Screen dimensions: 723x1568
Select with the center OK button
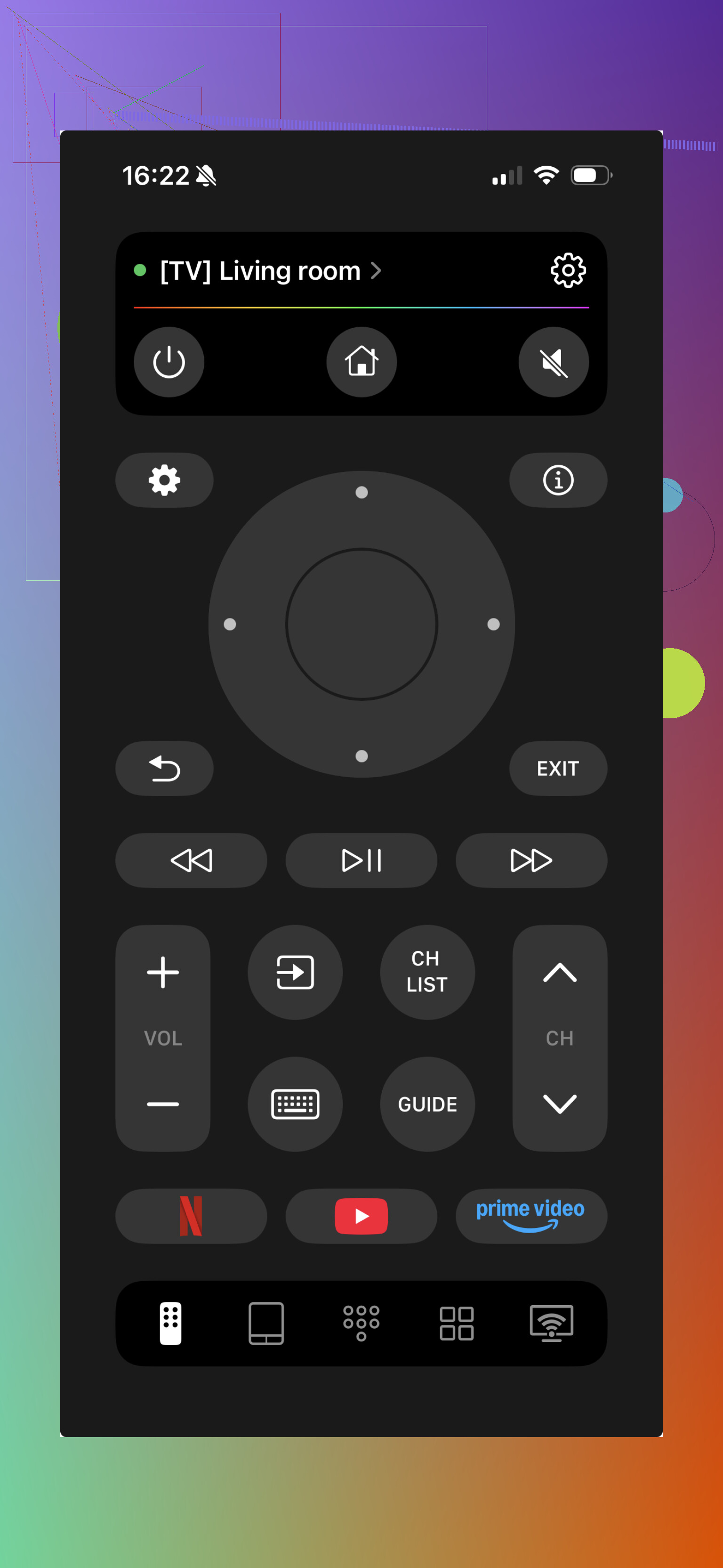point(361,624)
